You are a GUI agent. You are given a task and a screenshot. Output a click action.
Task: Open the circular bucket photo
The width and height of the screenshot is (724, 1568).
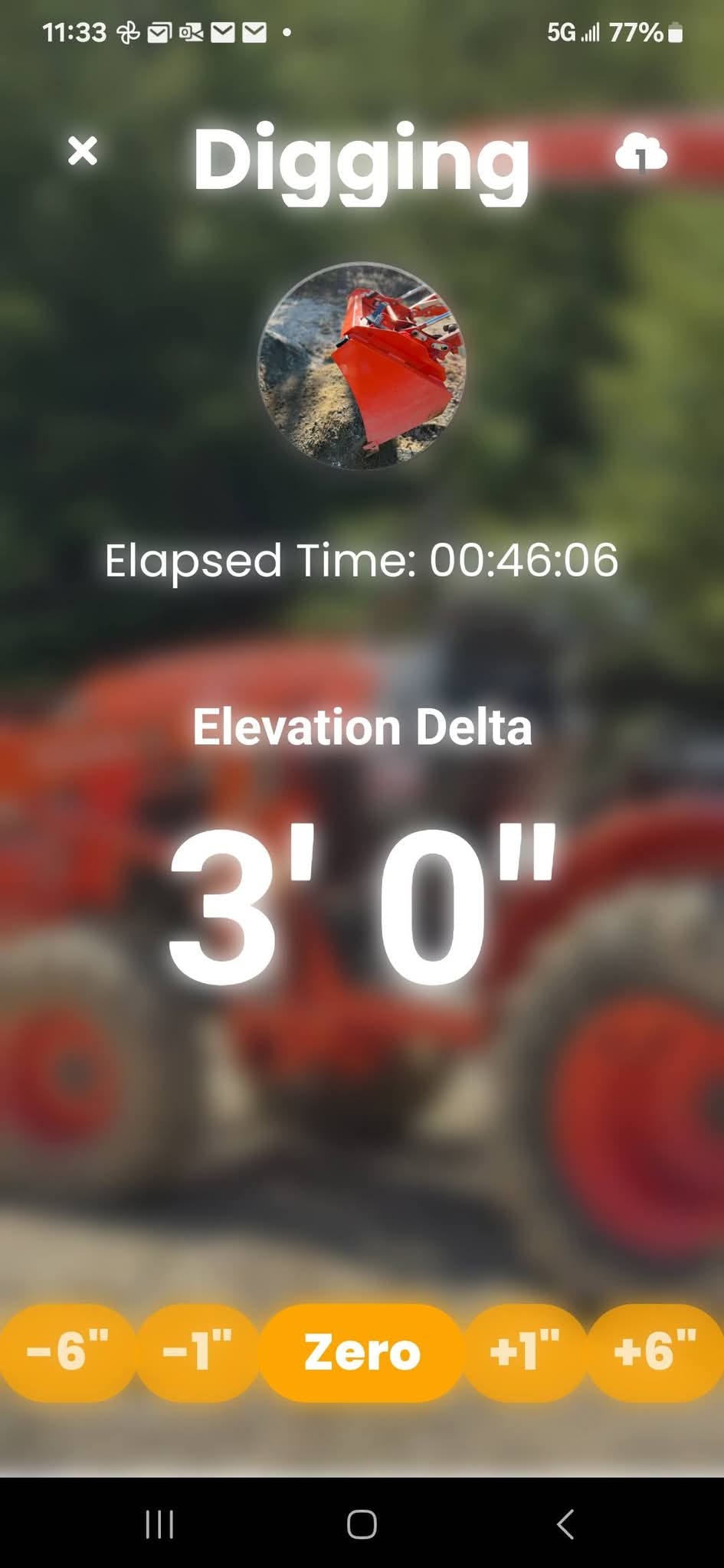[x=362, y=366]
